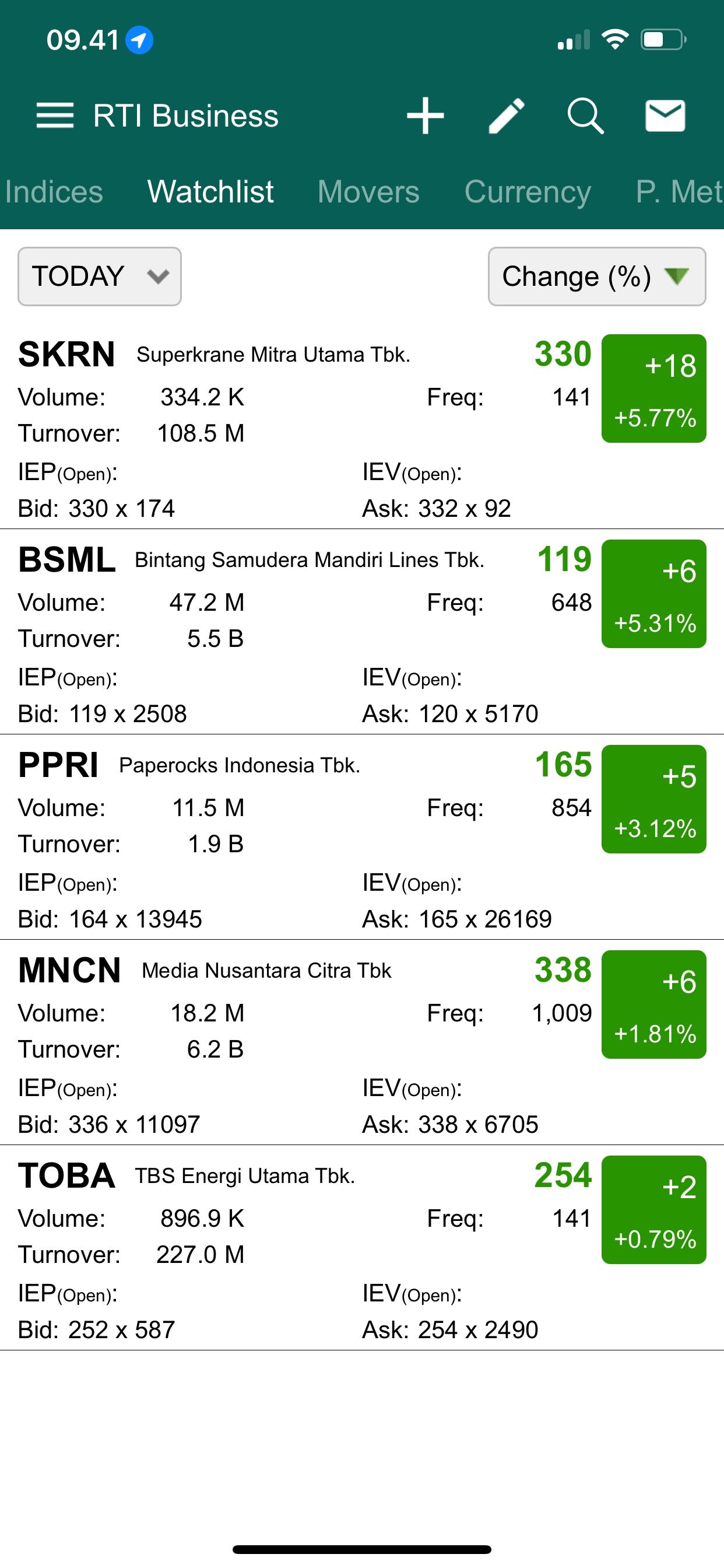Open the mail envelope icon
The height and width of the screenshot is (1568, 724).
(665, 115)
